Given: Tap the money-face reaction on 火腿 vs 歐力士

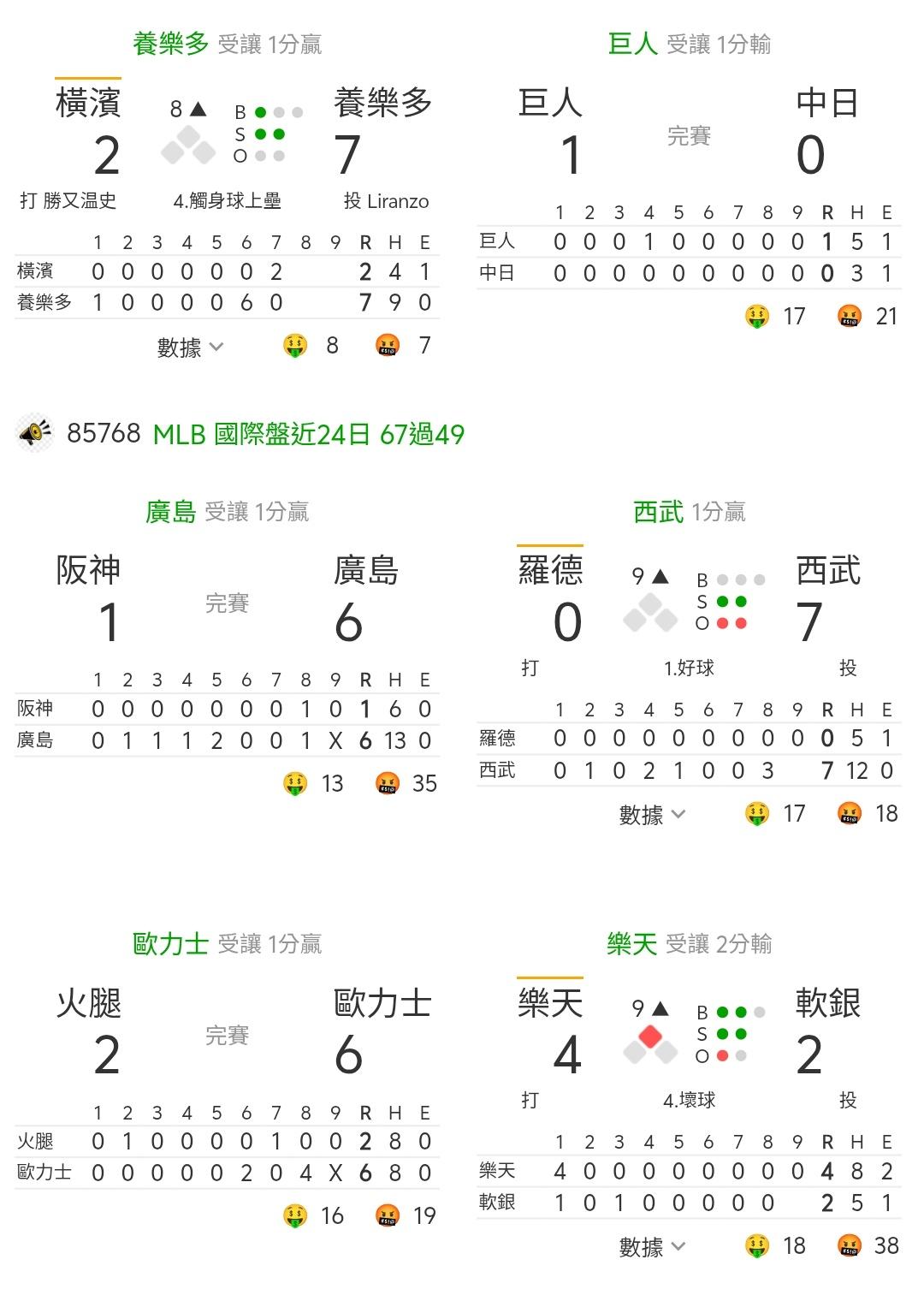Looking at the screenshot, I should (x=295, y=1215).
